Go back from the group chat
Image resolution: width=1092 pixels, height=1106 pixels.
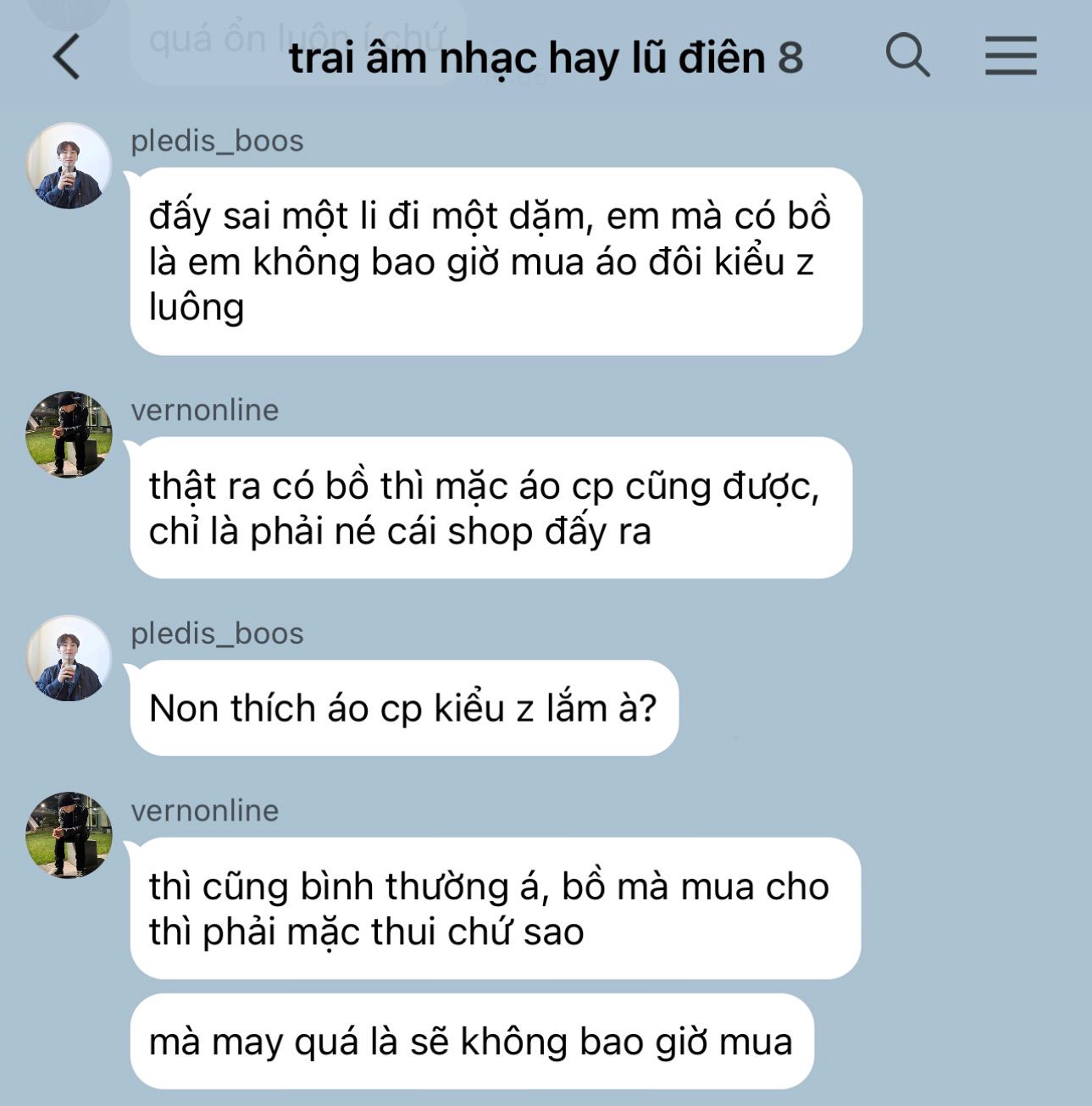66,57
